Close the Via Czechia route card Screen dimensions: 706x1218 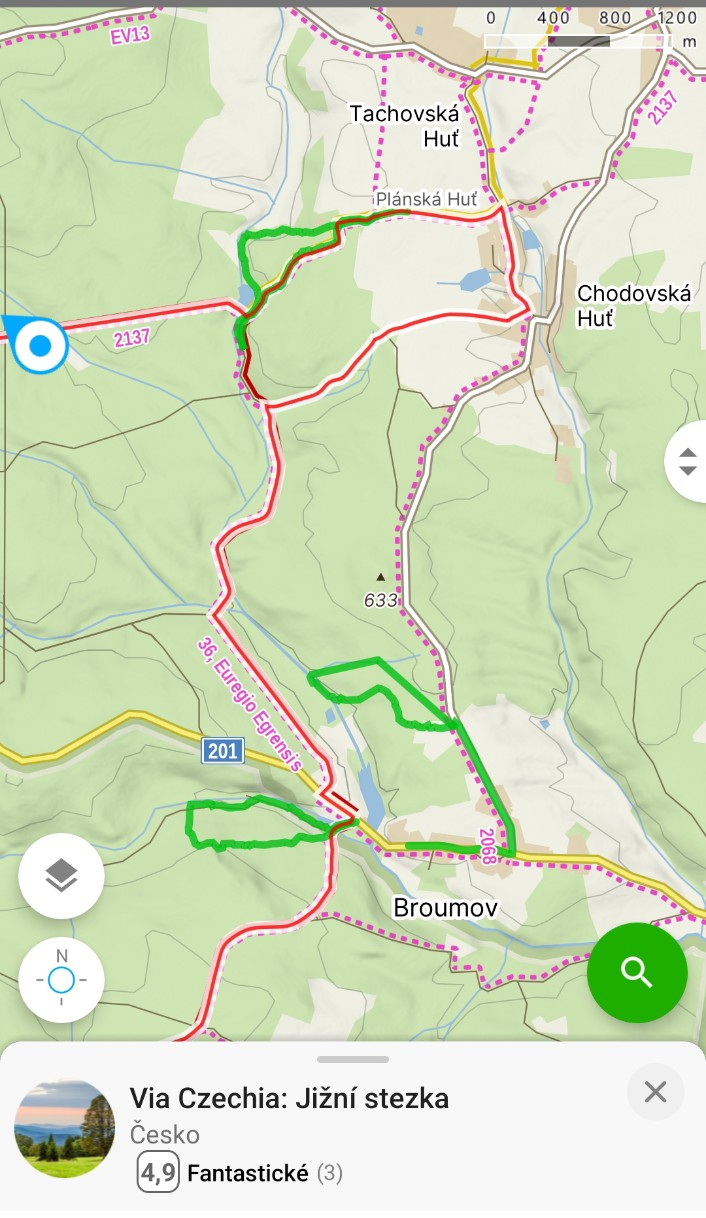655,1092
